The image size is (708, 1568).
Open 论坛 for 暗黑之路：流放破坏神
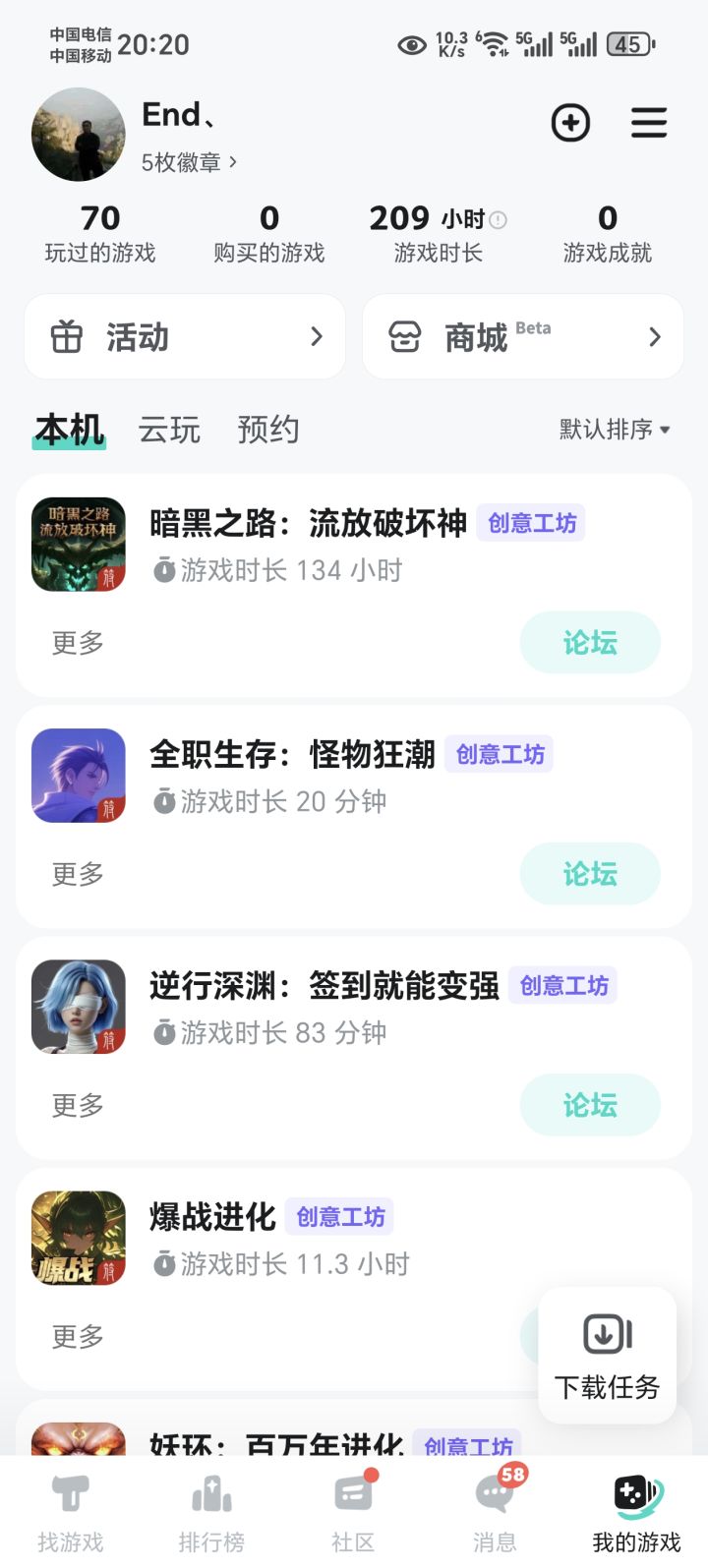(x=589, y=643)
